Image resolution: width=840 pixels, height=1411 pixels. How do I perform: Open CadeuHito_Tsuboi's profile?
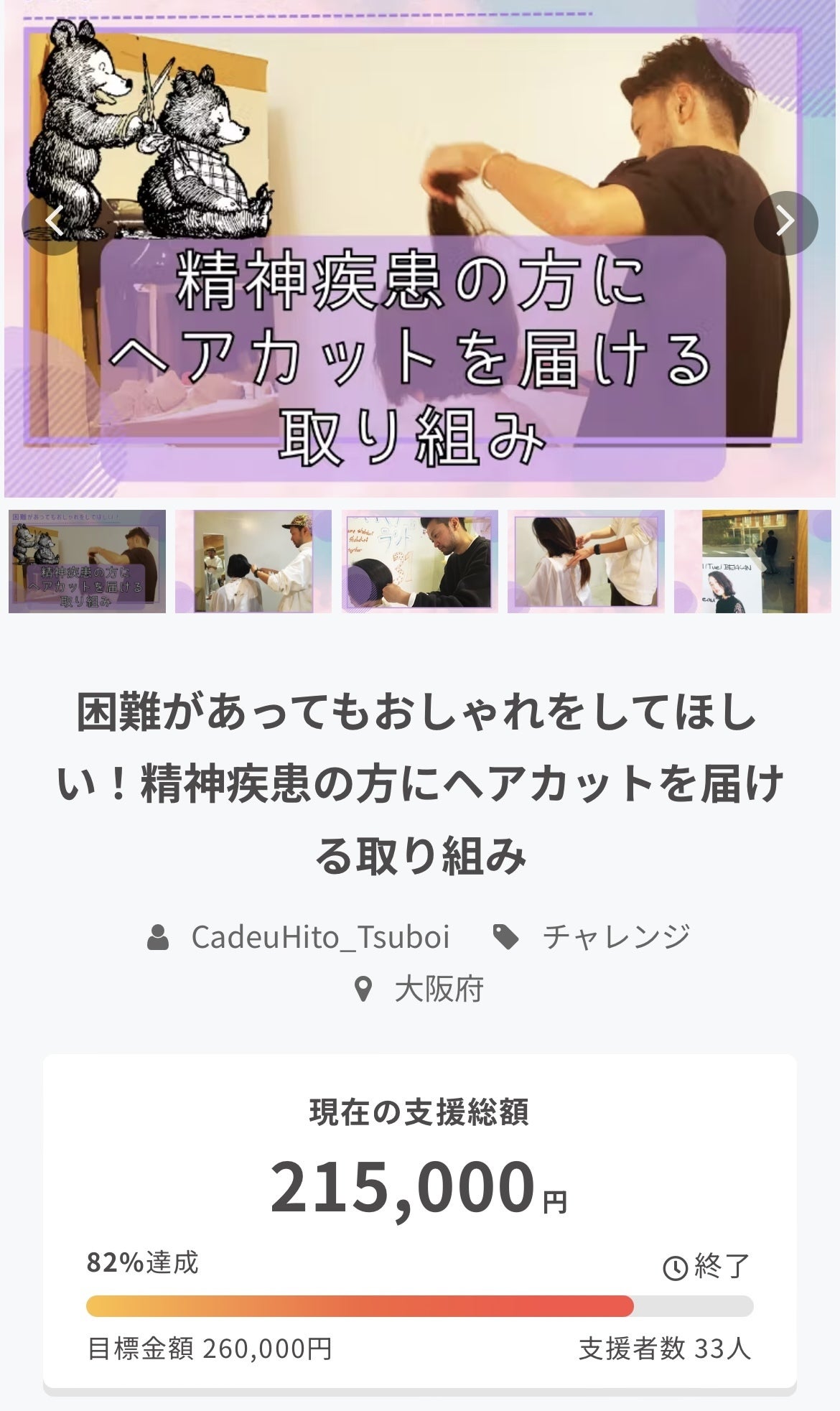[x=319, y=936]
